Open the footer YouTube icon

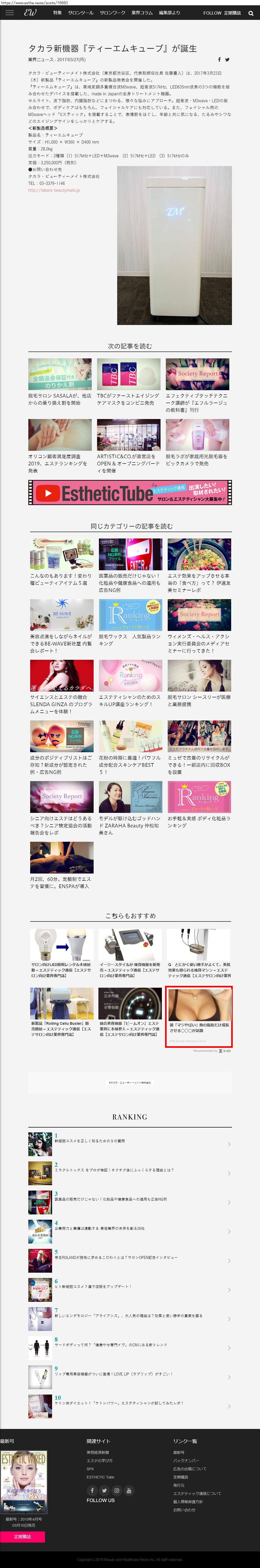click(x=129, y=1490)
